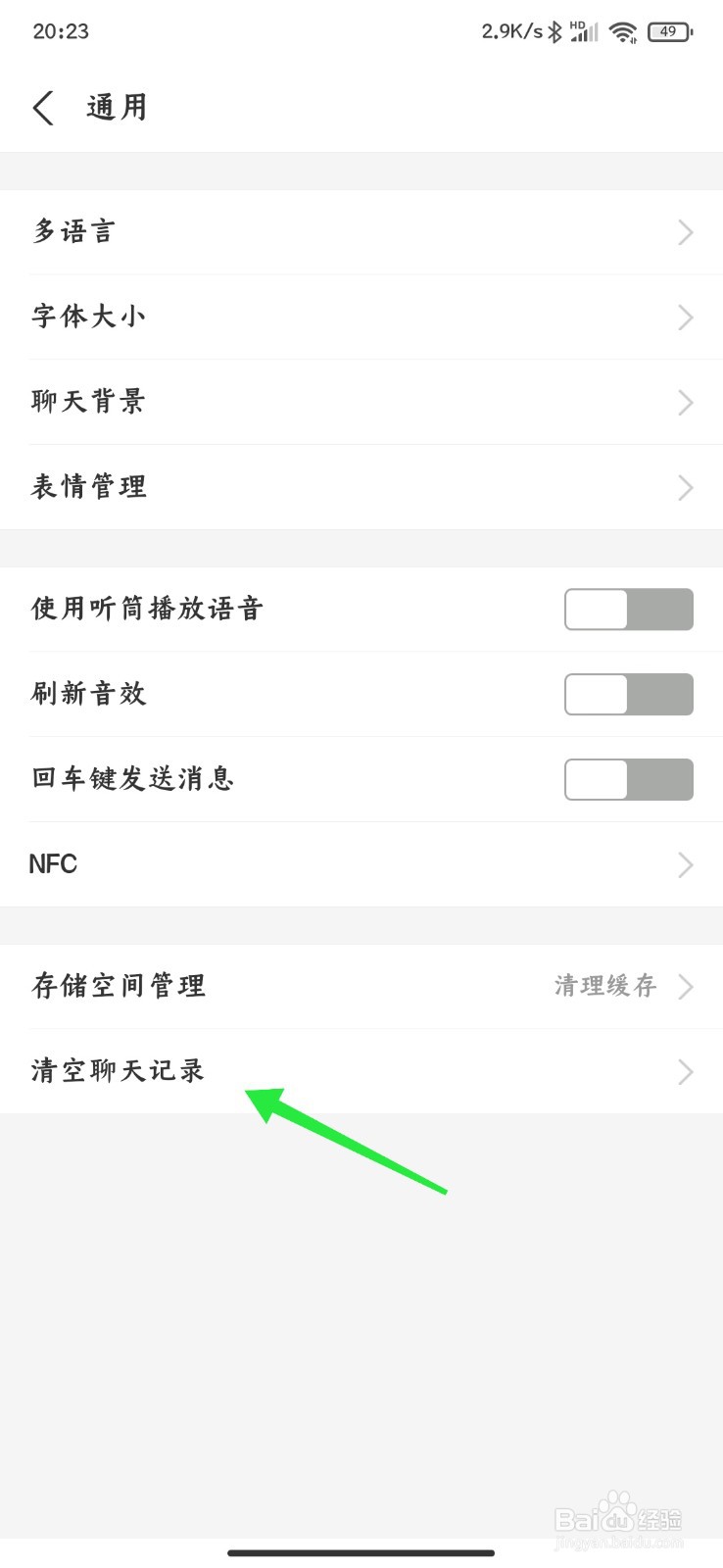Tap the Wi-Fi icon in status bar
The height and width of the screenshot is (1568, 723).
tap(625, 31)
